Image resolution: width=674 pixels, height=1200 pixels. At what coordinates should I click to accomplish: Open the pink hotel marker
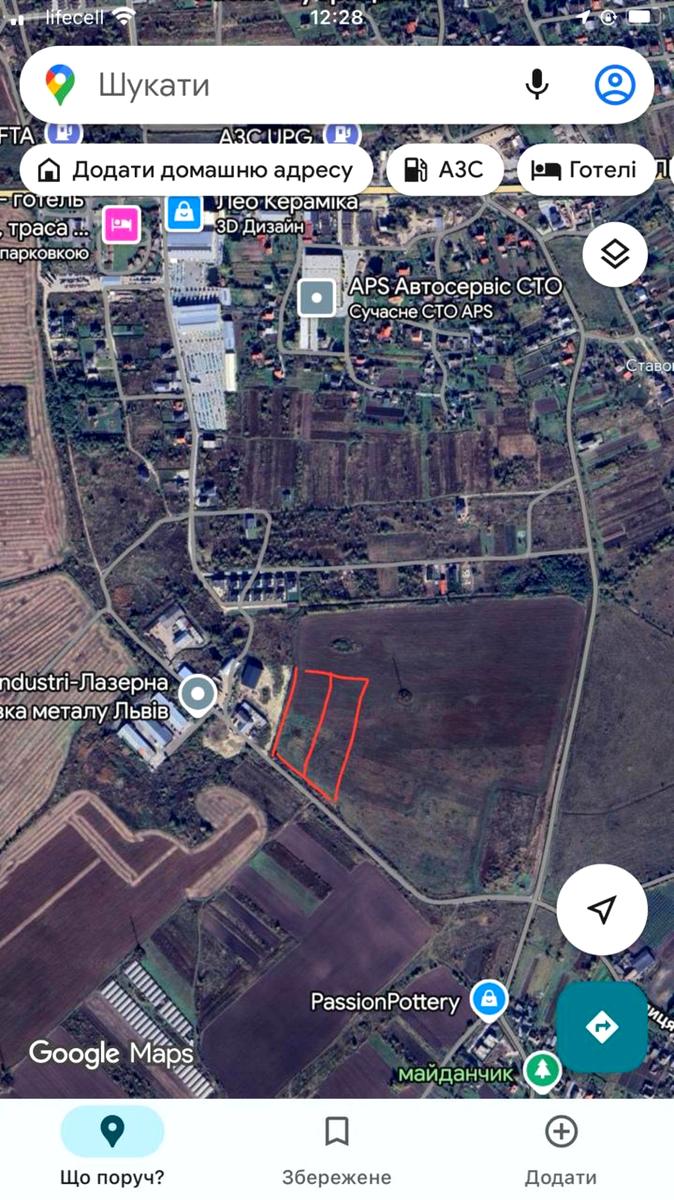coord(122,222)
